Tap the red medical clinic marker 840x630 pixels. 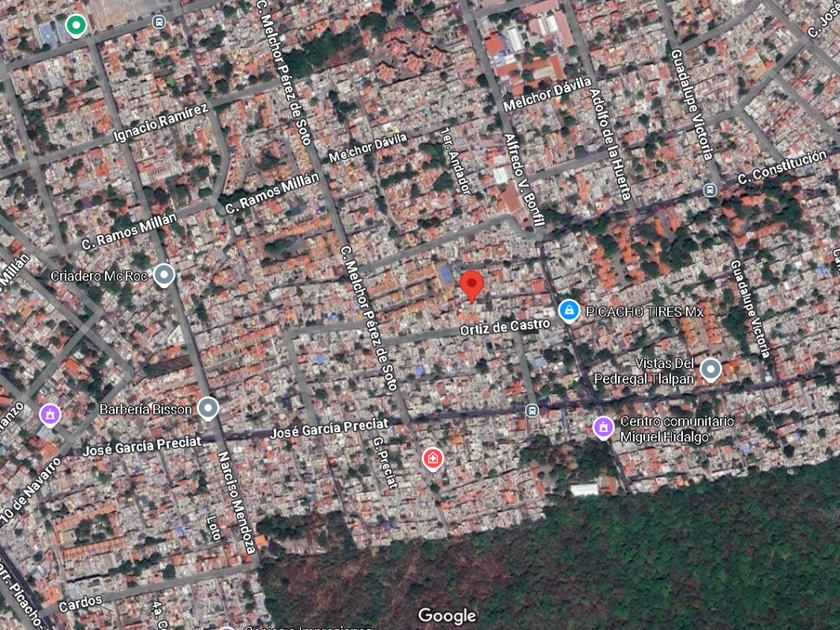pyautogui.click(x=433, y=459)
